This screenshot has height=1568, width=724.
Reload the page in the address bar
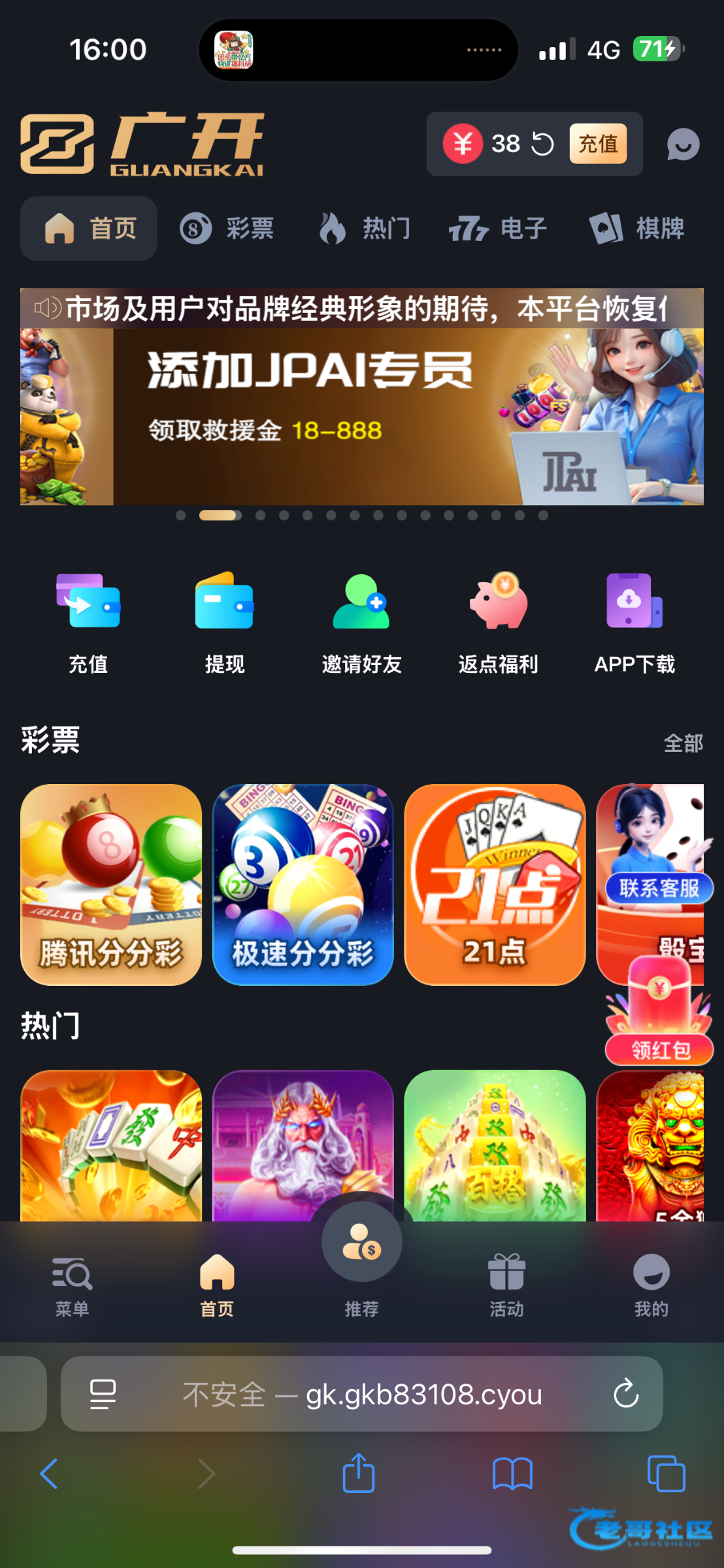[625, 1394]
